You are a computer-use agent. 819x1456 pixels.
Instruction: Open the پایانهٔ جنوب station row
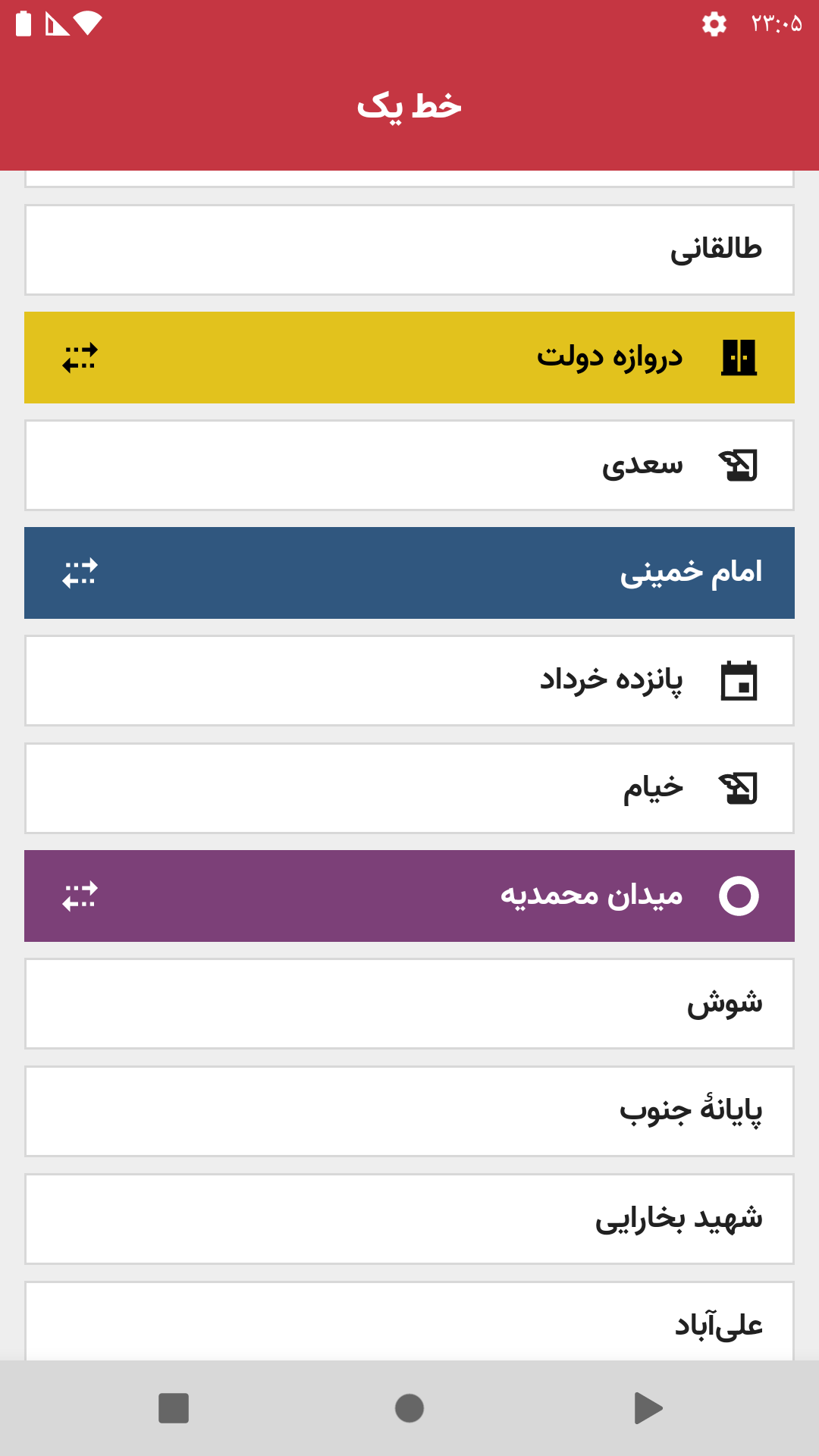click(409, 1111)
